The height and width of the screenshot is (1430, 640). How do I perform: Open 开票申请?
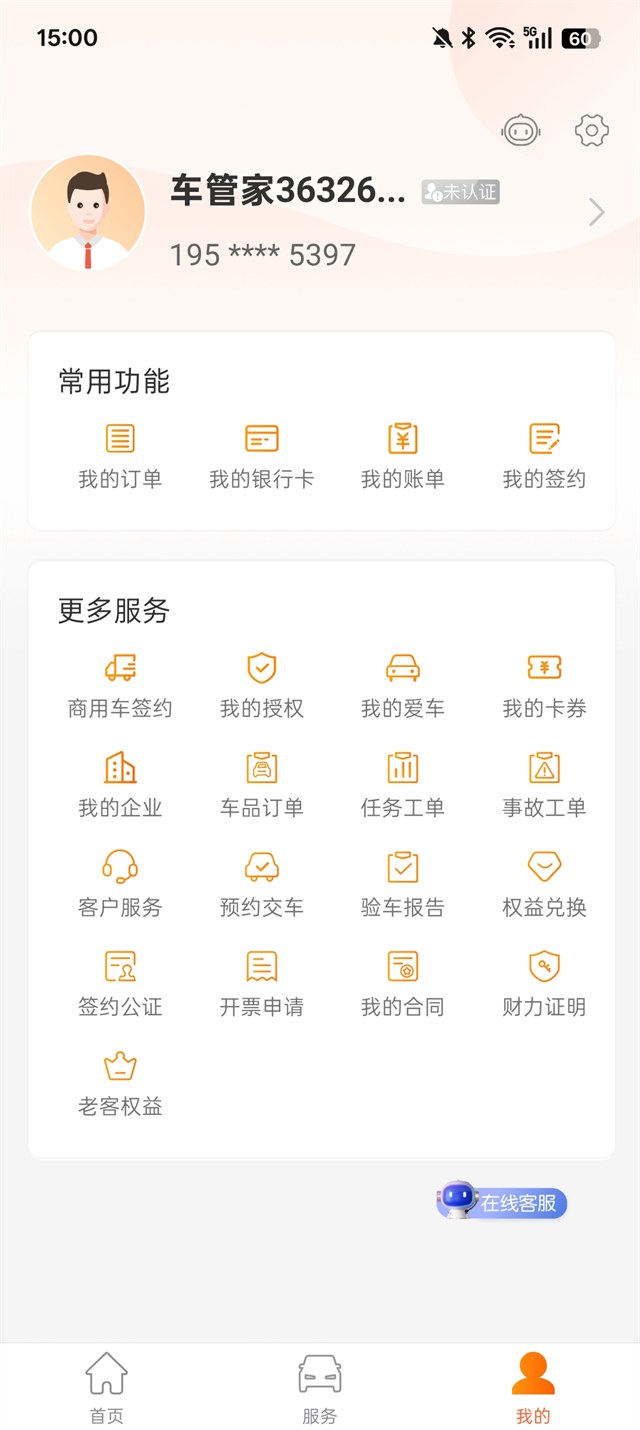click(x=261, y=982)
